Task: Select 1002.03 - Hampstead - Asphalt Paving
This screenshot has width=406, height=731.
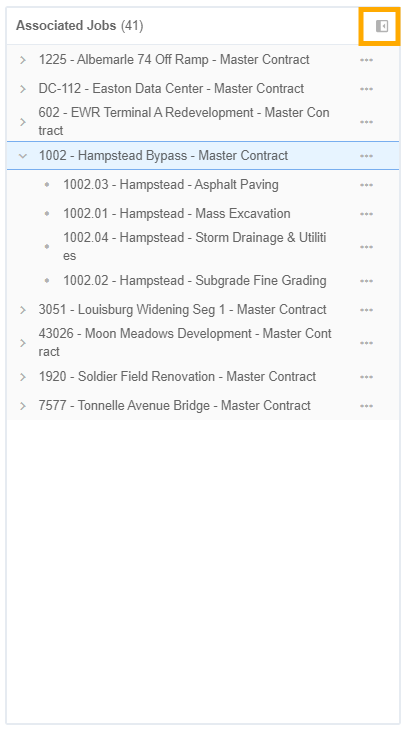Action: tap(171, 185)
